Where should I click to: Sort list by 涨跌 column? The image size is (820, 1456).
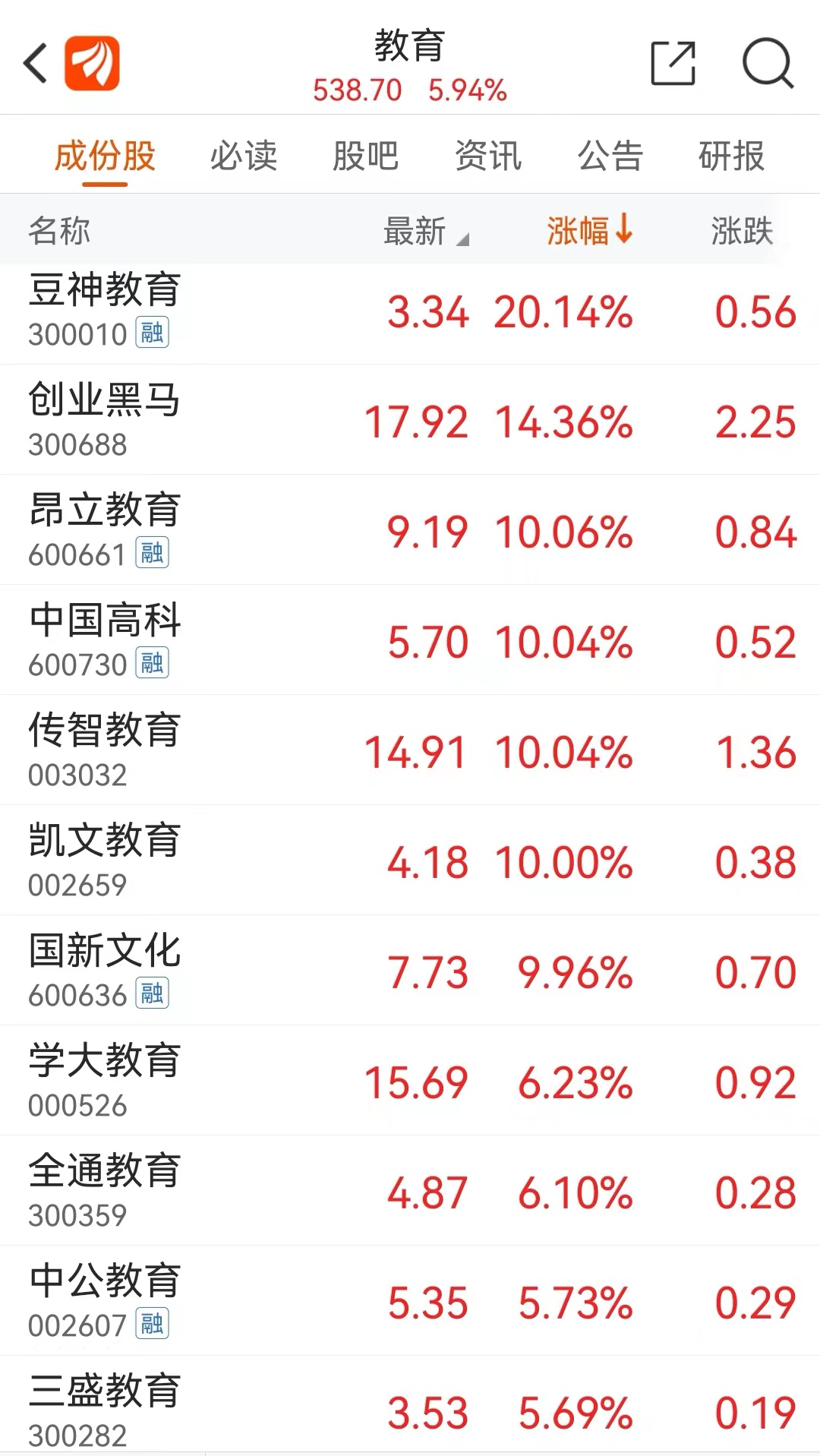coord(742,231)
